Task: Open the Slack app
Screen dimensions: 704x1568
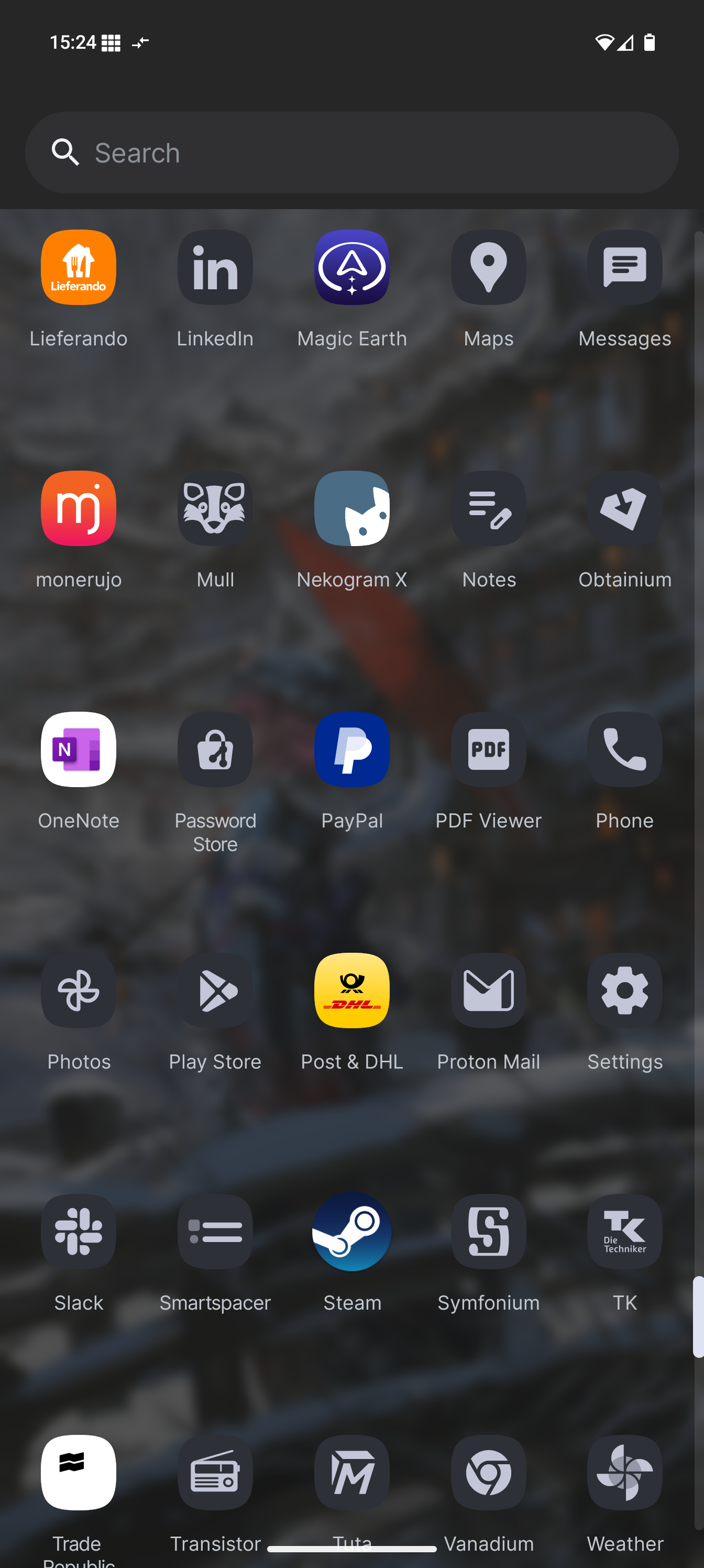Action: pyautogui.click(x=79, y=1232)
